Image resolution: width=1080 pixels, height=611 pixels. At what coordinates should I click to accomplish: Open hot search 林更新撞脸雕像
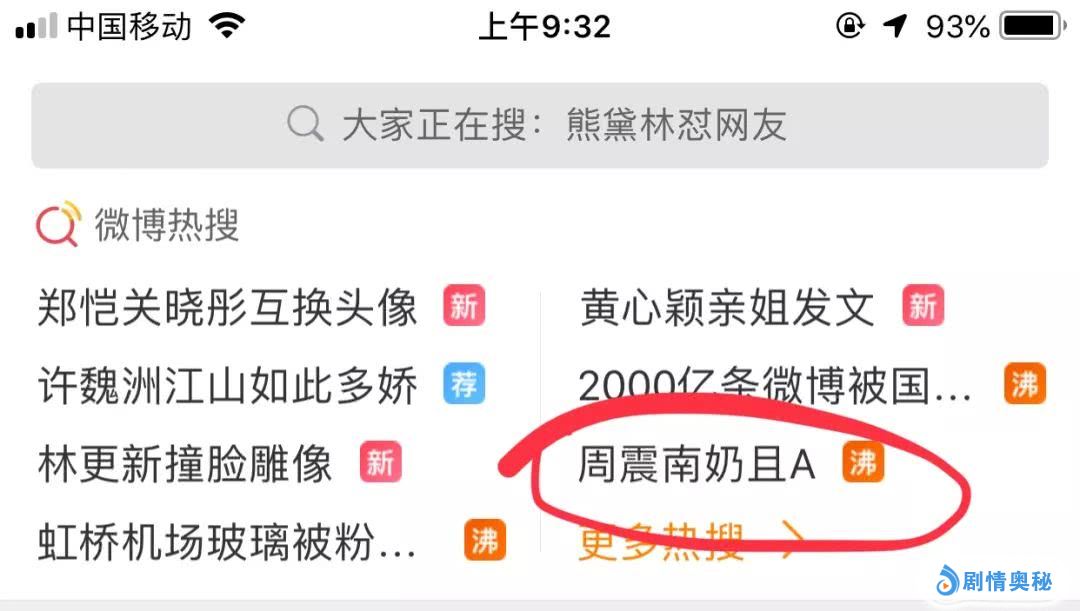click(x=185, y=463)
